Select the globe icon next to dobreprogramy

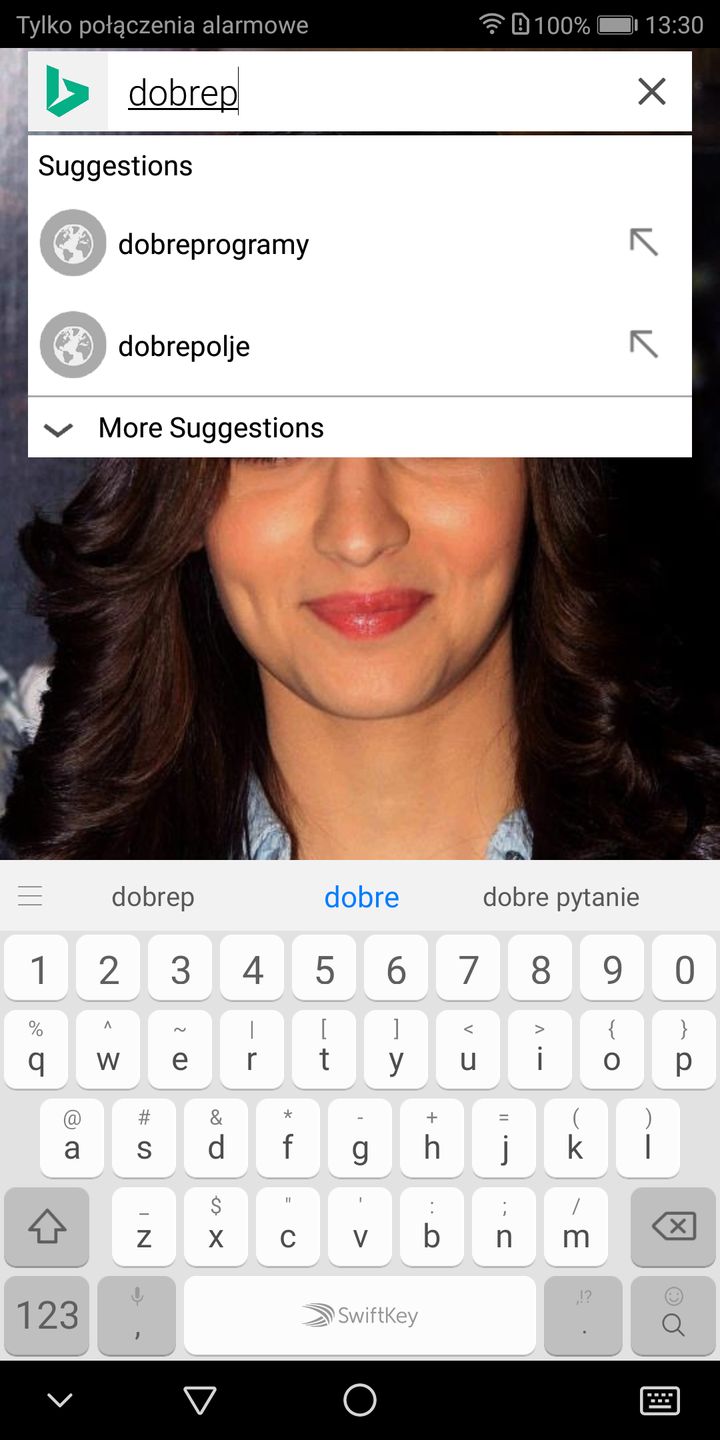72,242
